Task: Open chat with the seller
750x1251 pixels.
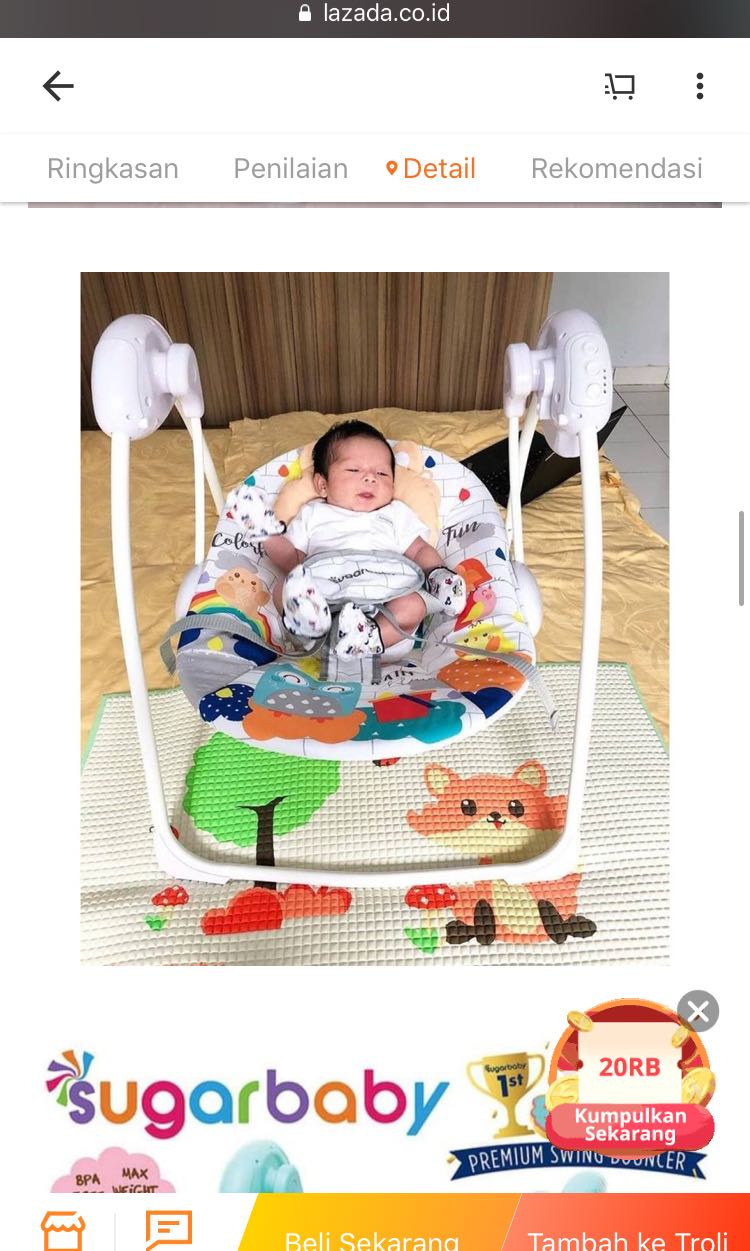Action: (168, 1230)
